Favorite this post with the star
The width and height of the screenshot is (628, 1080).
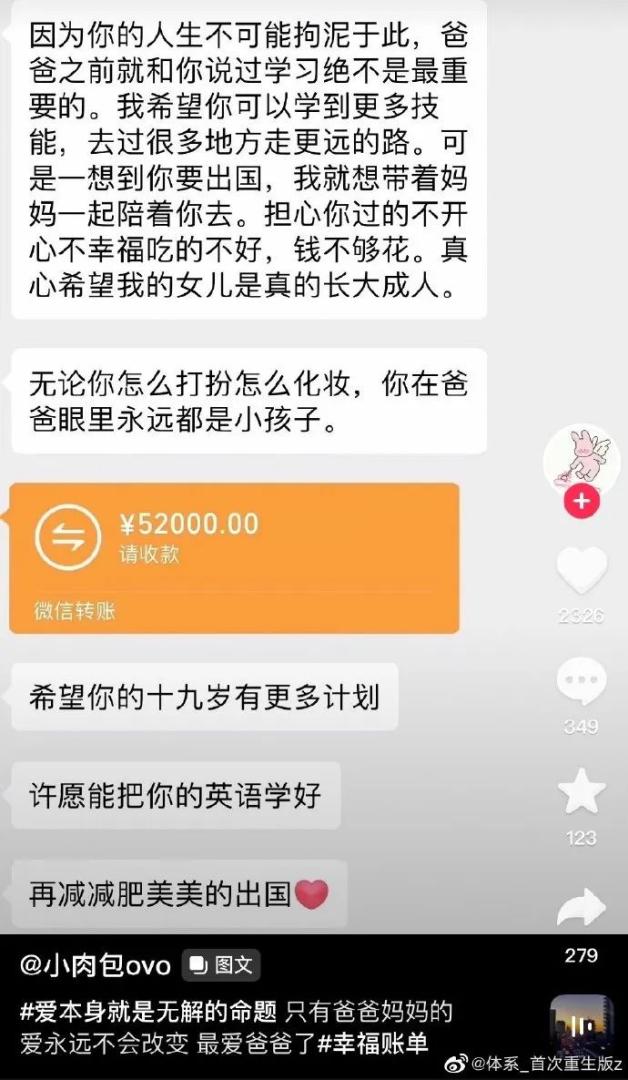coord(581,792)
